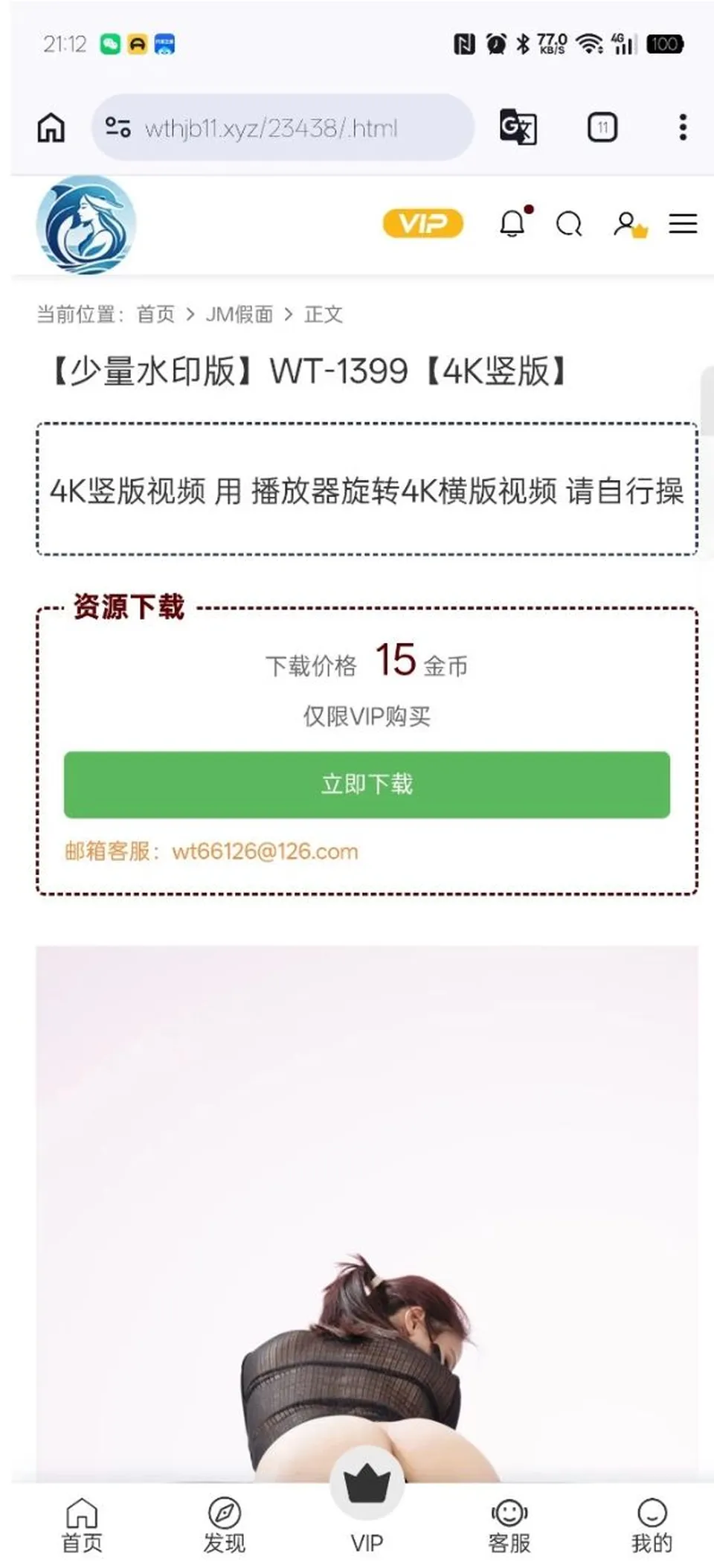Open the user account icon
The width and height of the screenshot is (714, 1568).
click(629, 223)
